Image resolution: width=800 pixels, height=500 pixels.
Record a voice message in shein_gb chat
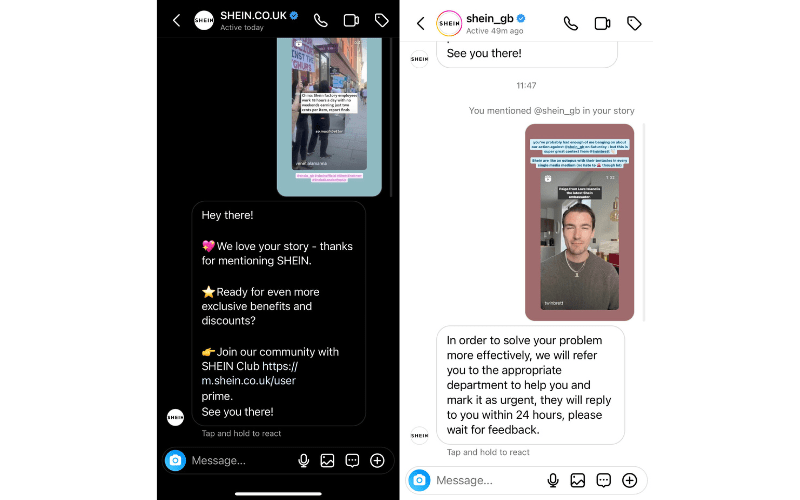click(553, 480)
